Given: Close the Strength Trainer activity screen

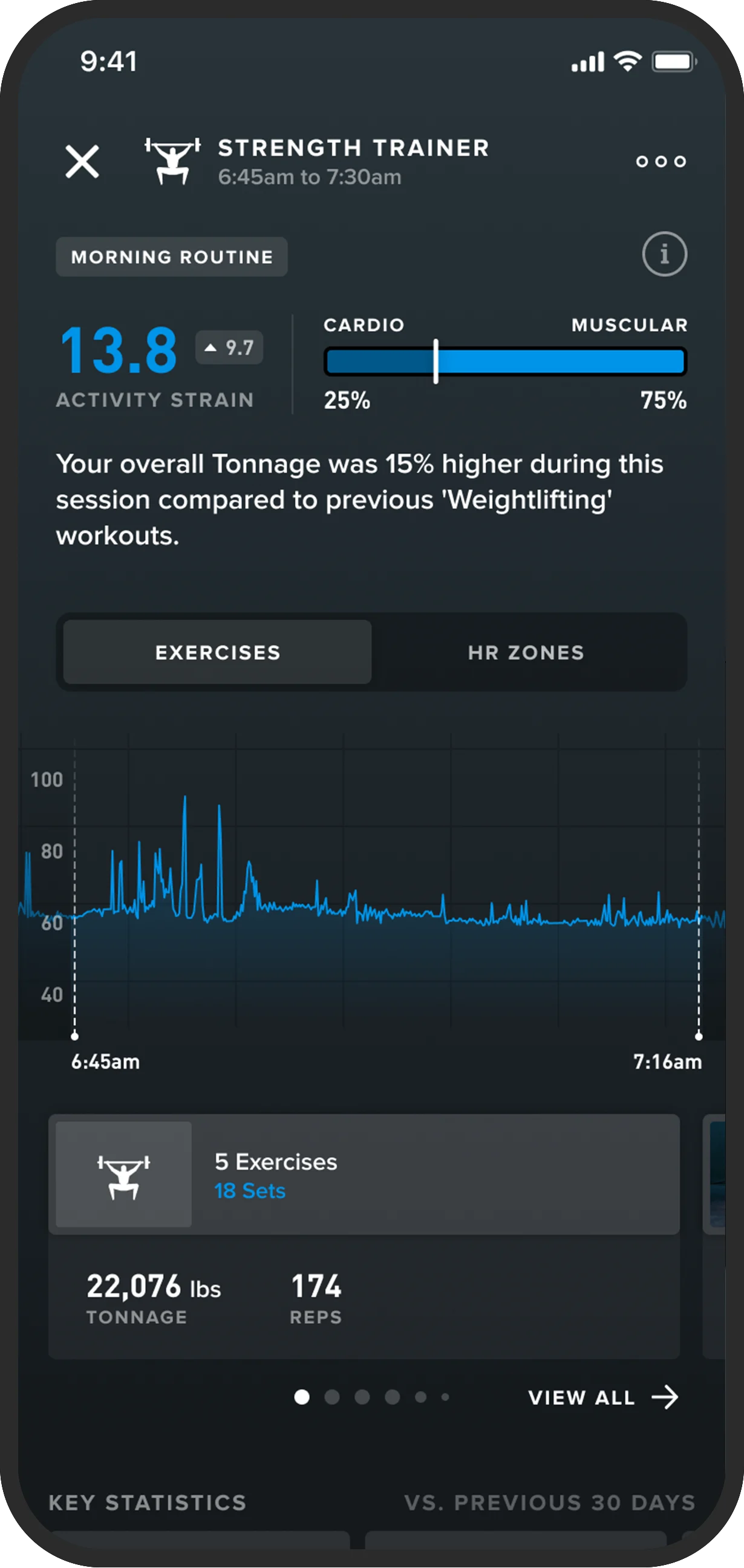Looking at the screenshot, I should pyautogui.click(x=82, y=162).
